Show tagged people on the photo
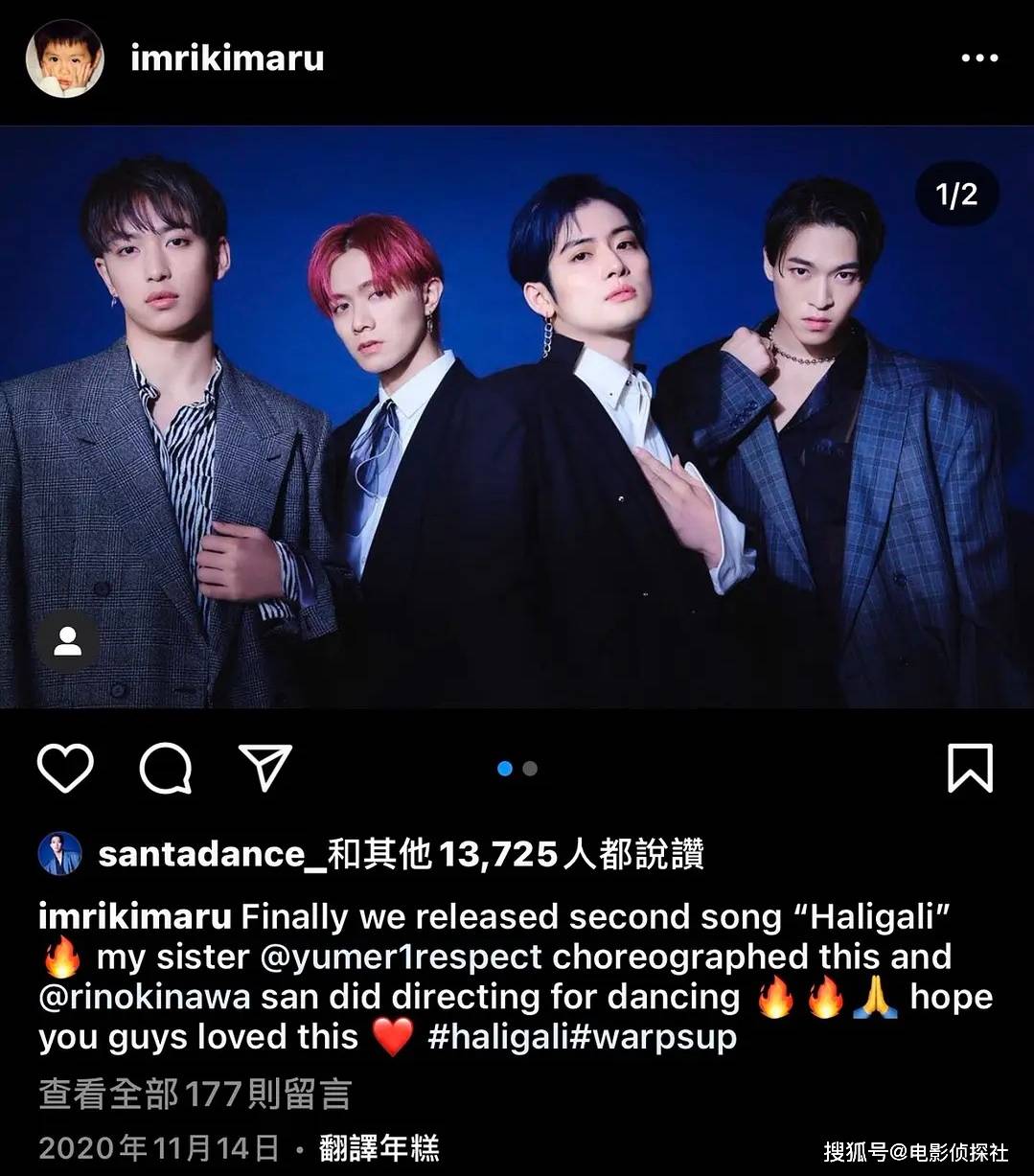The width and height of the screenshot is (1034, 1176). click(x=67, y=641)
